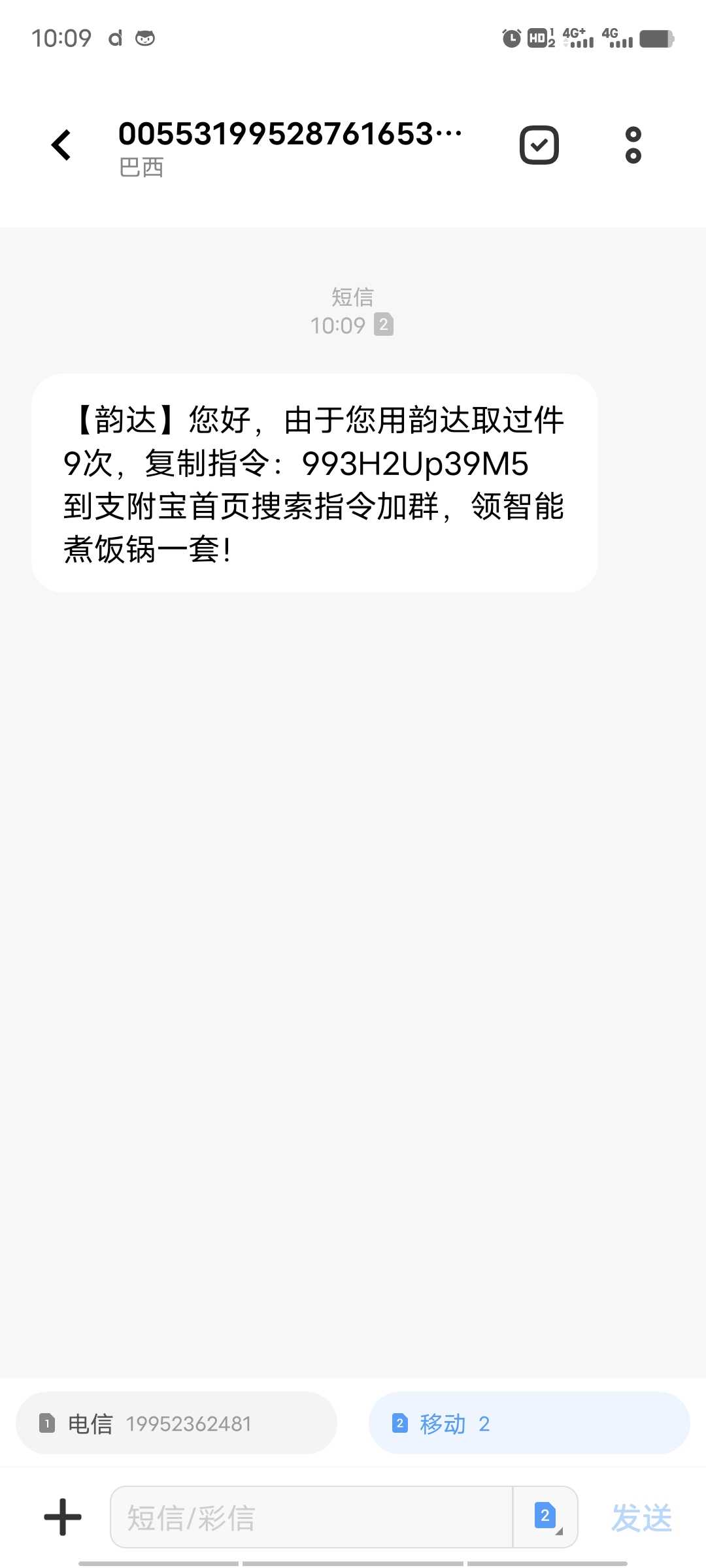This screenshot has height=1568, width=706.
Task: Open the plus attachment button
Action: click(63, 1517)
